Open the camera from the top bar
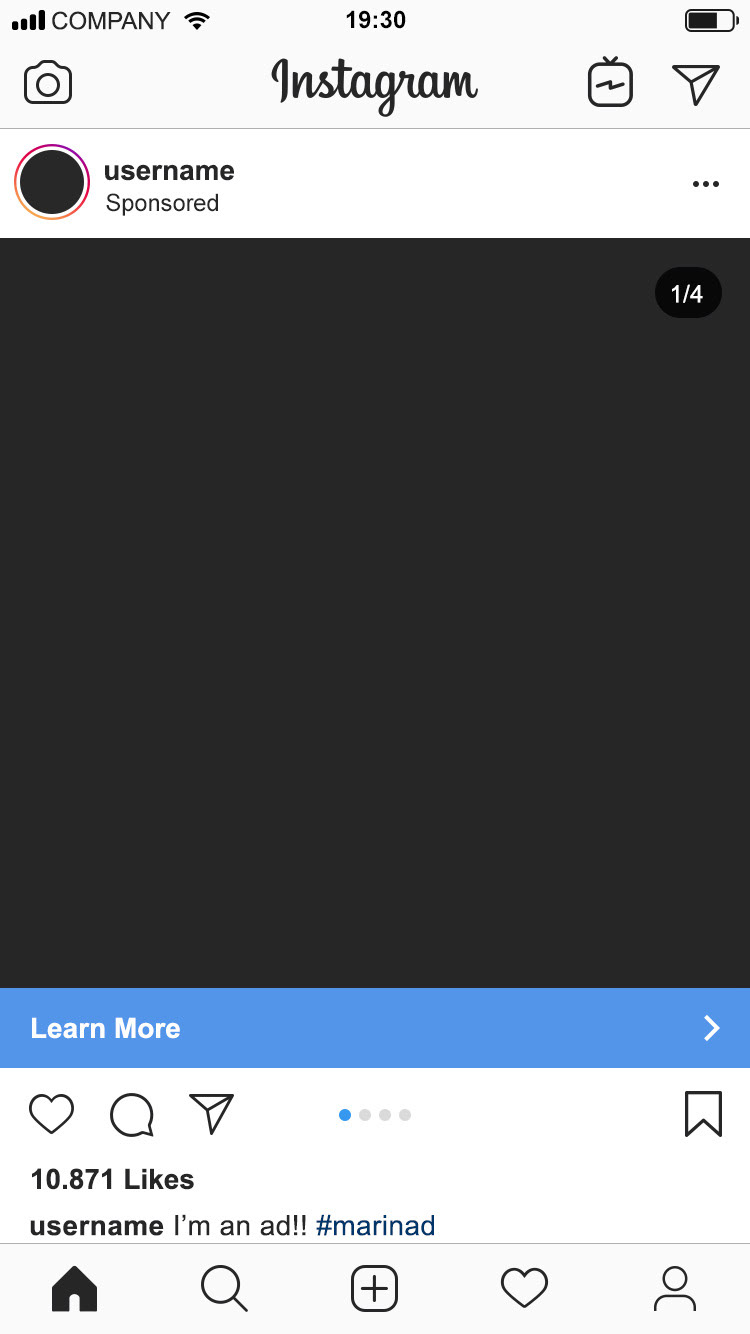Screen dimensions: 750x1334 pos(48,83)
